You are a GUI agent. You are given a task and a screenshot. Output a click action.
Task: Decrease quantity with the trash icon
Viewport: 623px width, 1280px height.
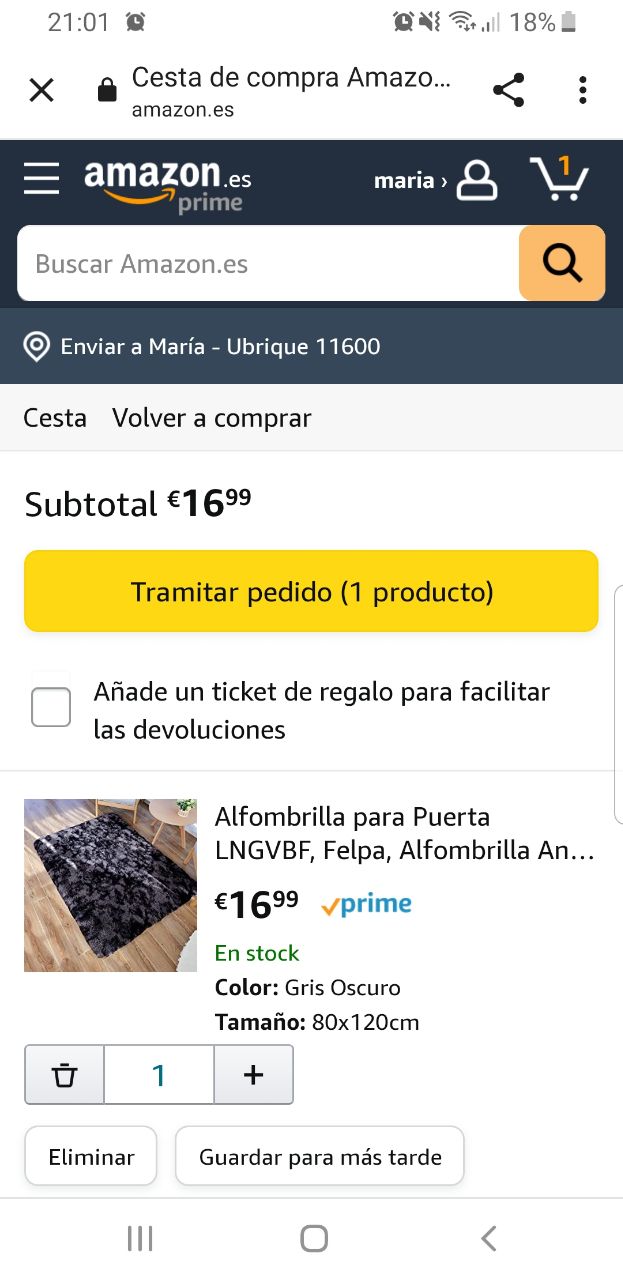coord(65,1075)
